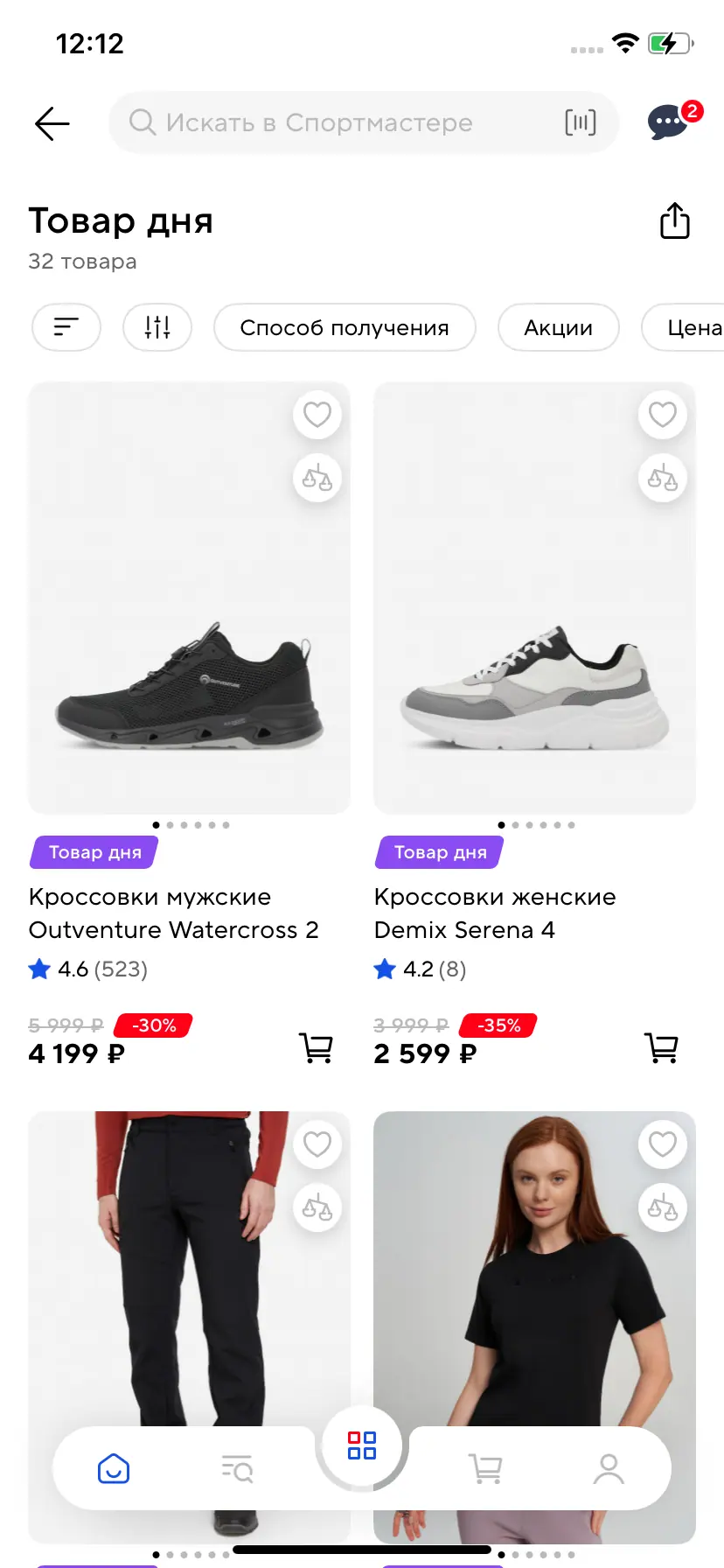Image resolution: width=724 pixels, height=1568 pixels.
Task: Add Demix Serena 4 to favorites
Action: coord(662,414)
